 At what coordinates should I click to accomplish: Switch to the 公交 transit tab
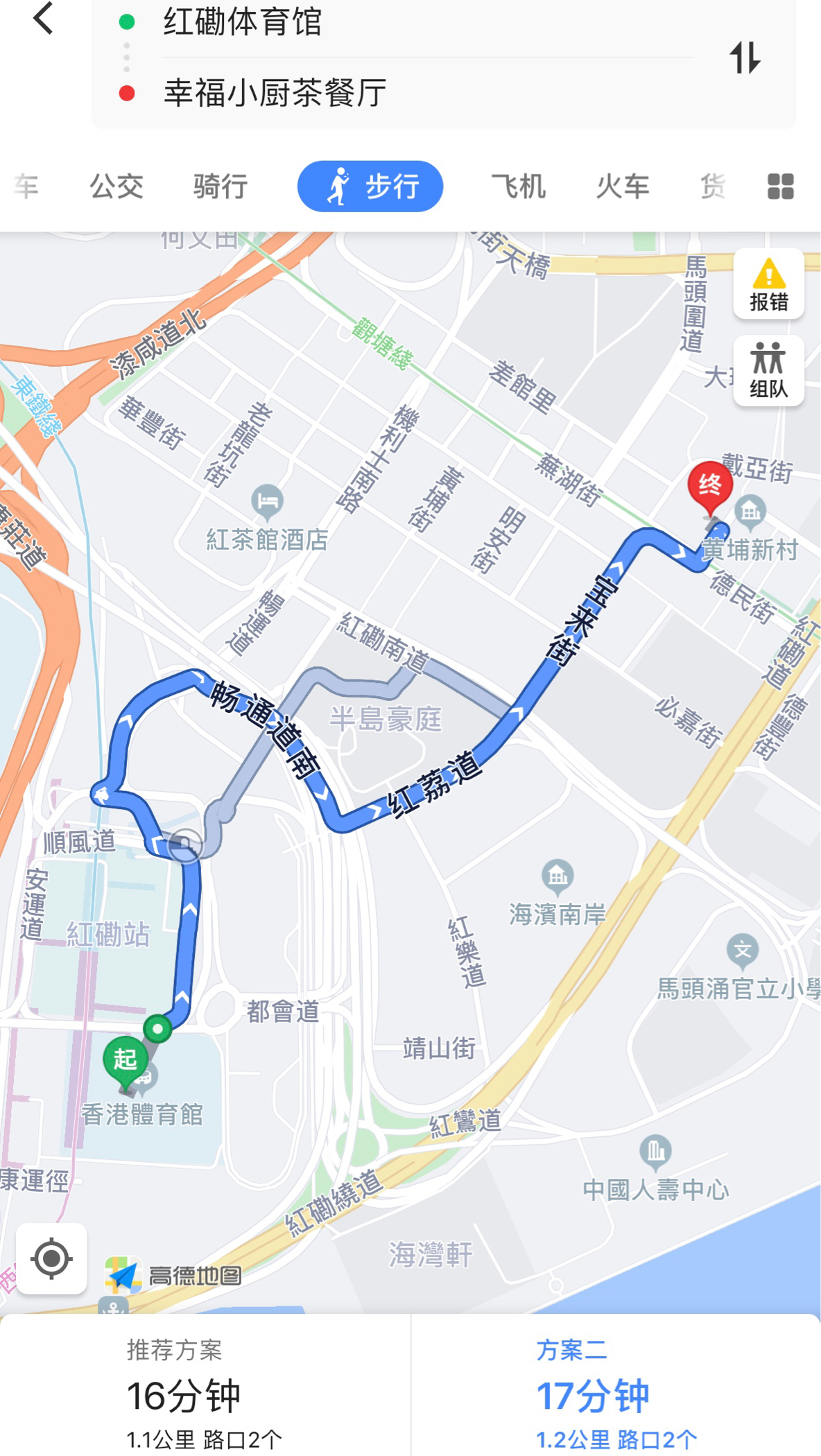116,187
